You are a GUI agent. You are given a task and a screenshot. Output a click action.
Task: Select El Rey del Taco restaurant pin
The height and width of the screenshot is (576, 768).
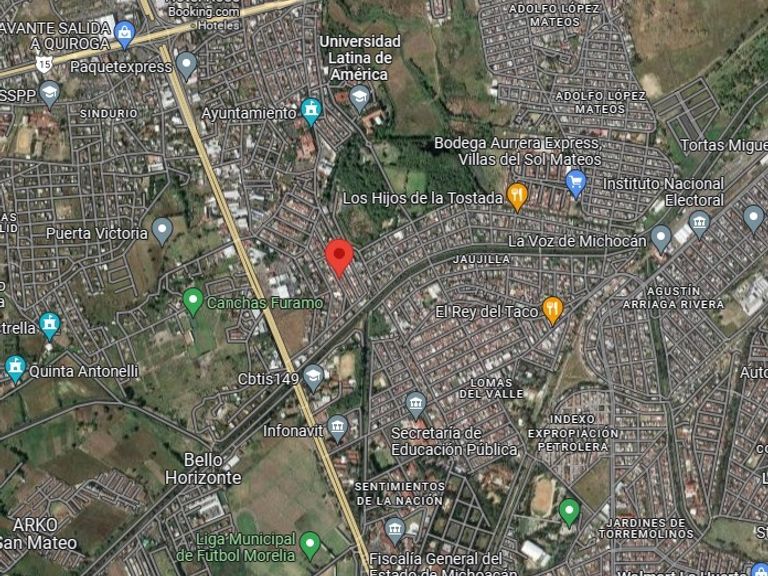[552, 311]
